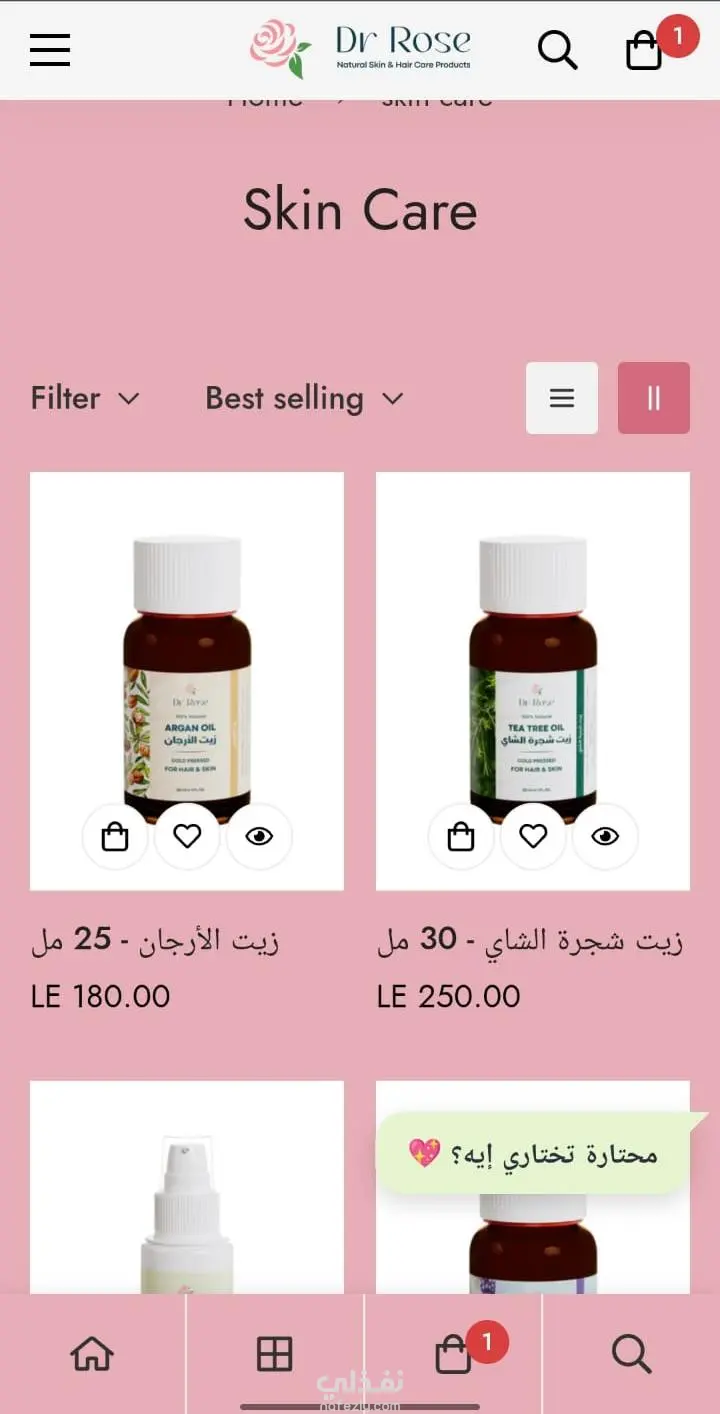The width and height of the screenshot is (720, 1414).
Task: Tap the search icon in the header
Action: tap(557, 49)
